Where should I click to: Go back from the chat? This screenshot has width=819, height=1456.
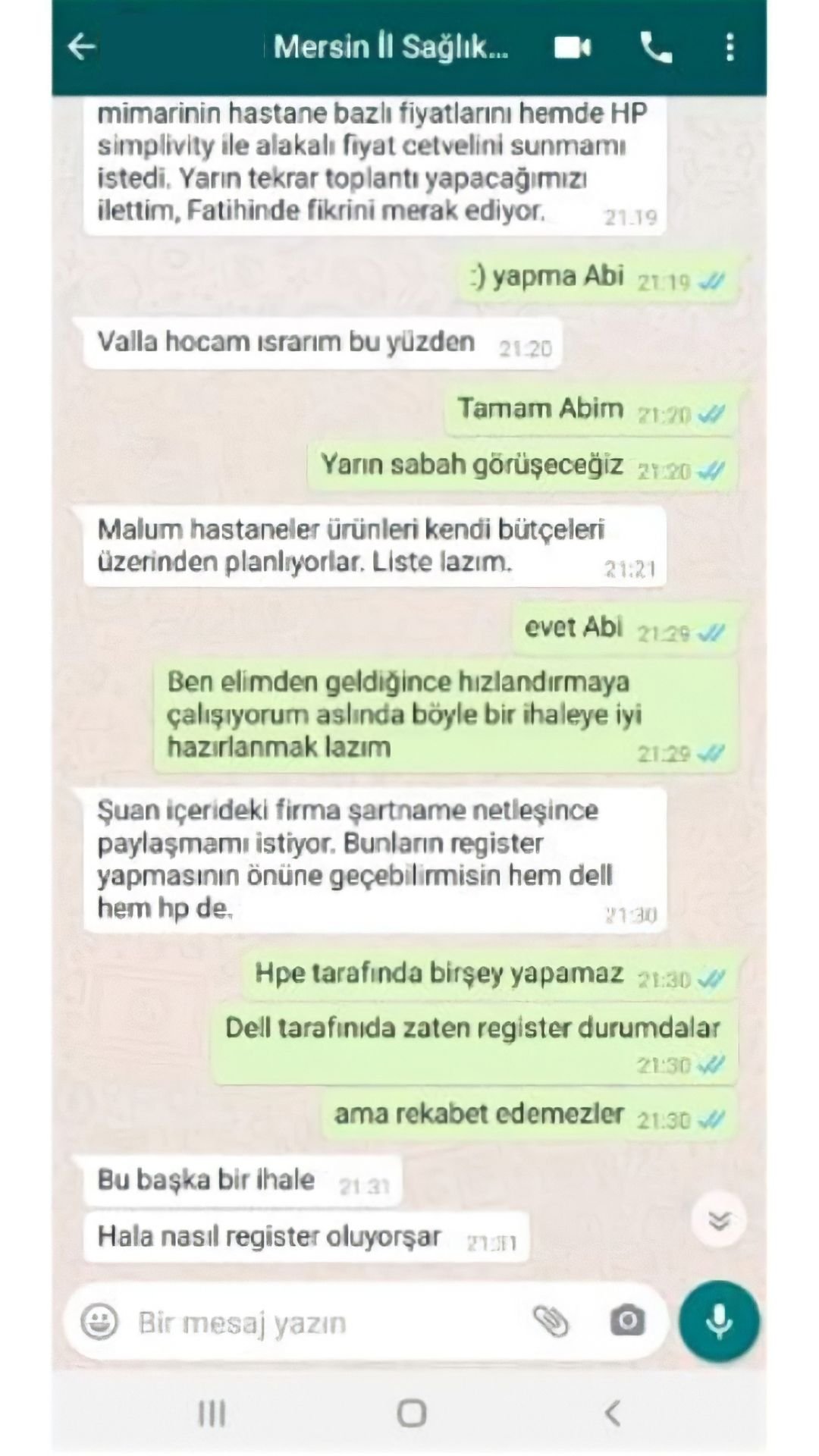[x=81, y=47]
